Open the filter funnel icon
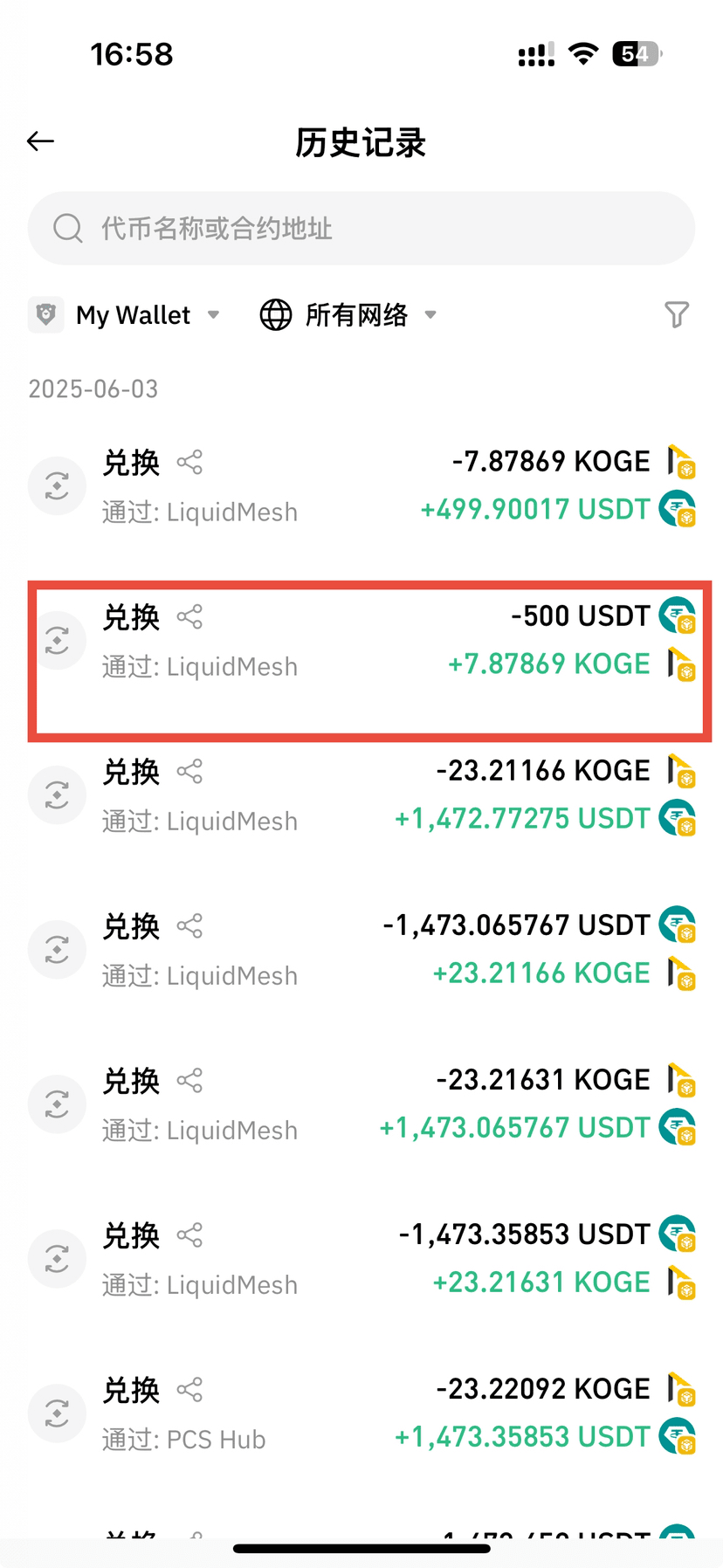Viewport: 723px width, 1568px height. coord(677,315)
